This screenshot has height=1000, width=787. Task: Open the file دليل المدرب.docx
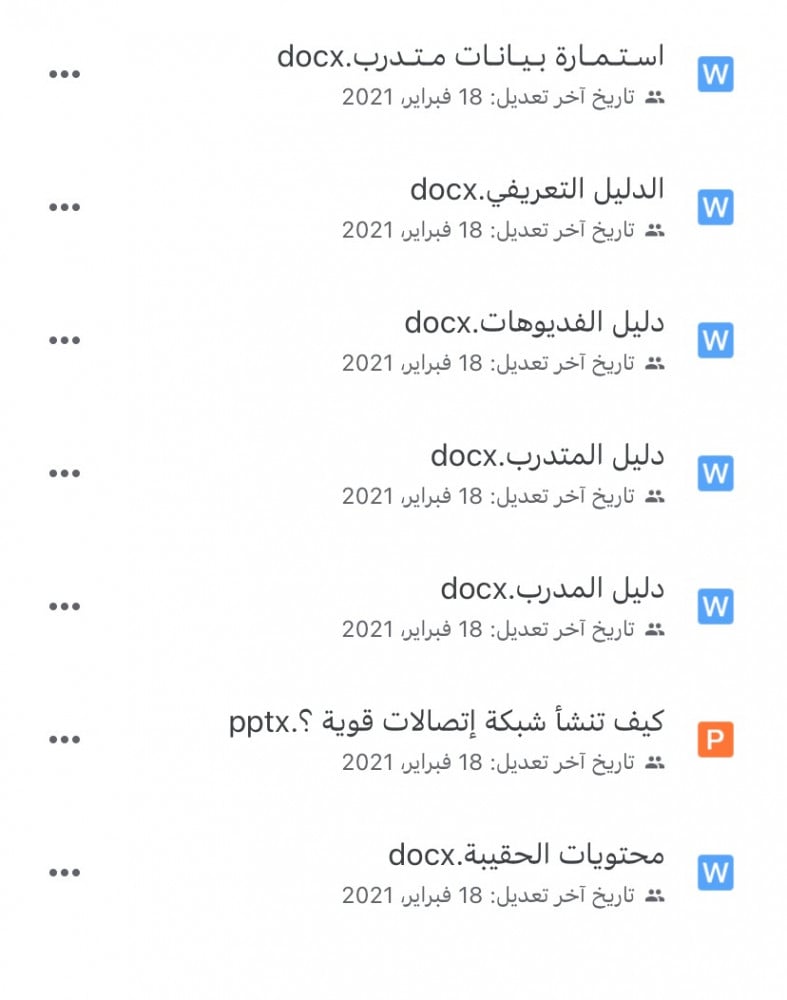click(552, 588)
